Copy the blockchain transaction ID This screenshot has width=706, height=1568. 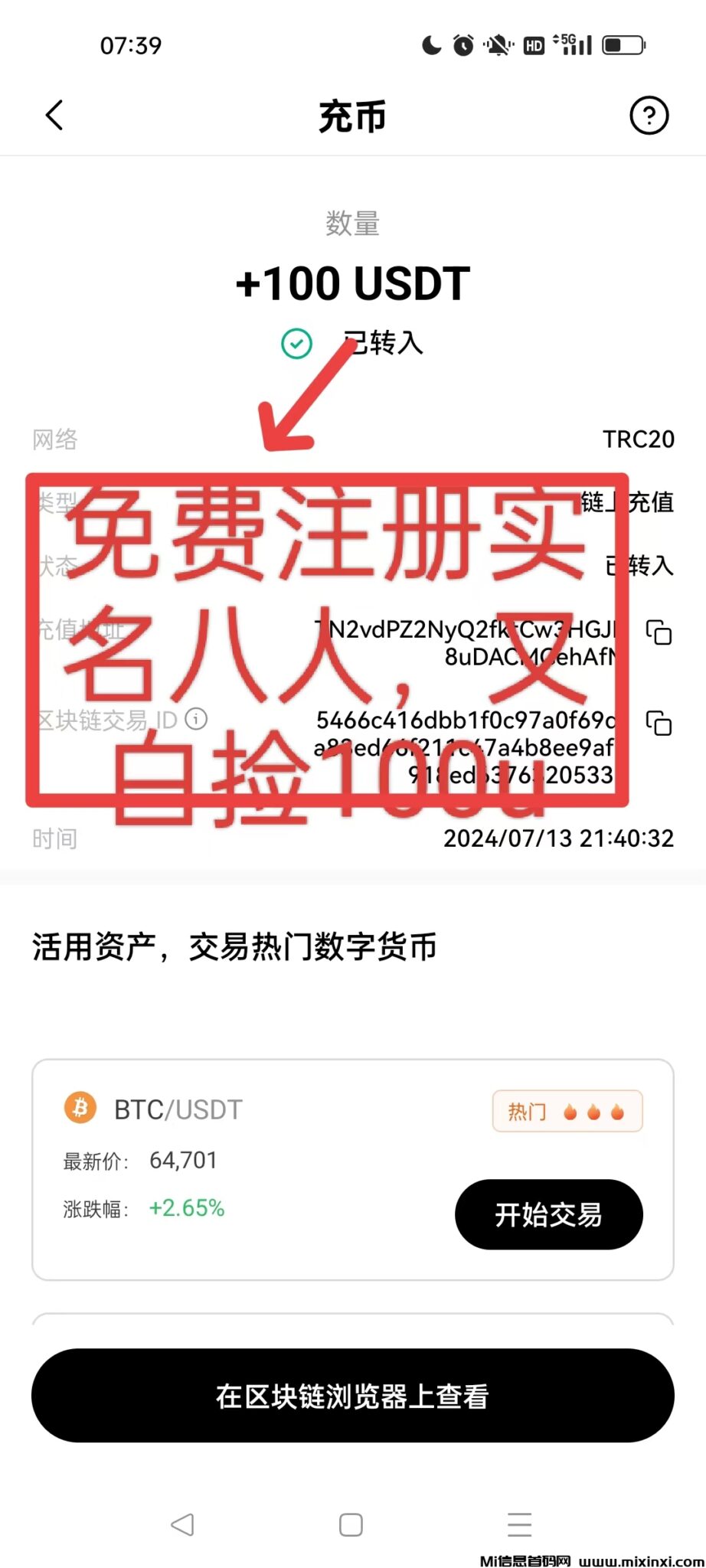click(x=659, y=724)
